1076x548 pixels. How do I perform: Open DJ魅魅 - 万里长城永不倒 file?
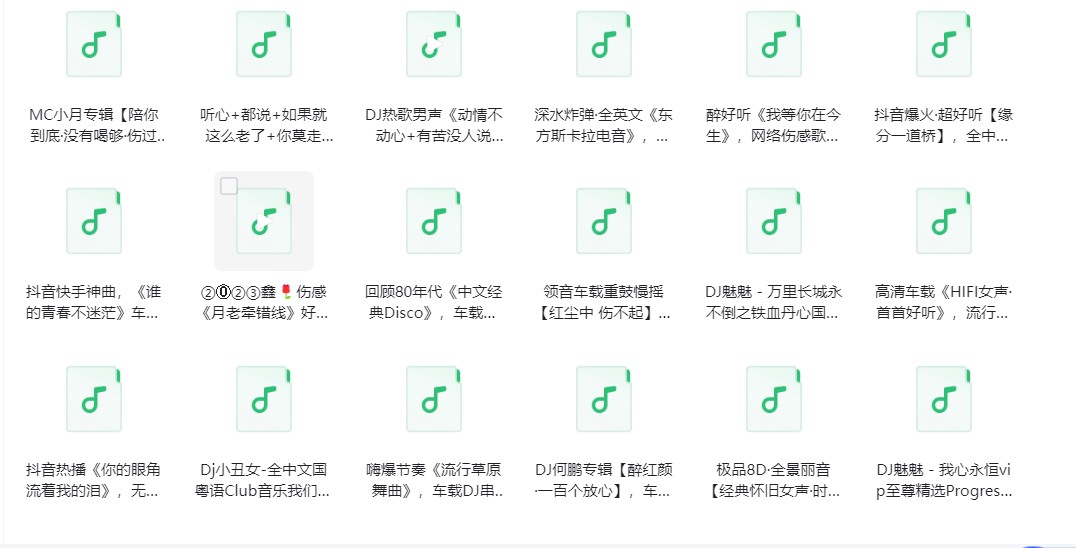[x=775, y=221]
